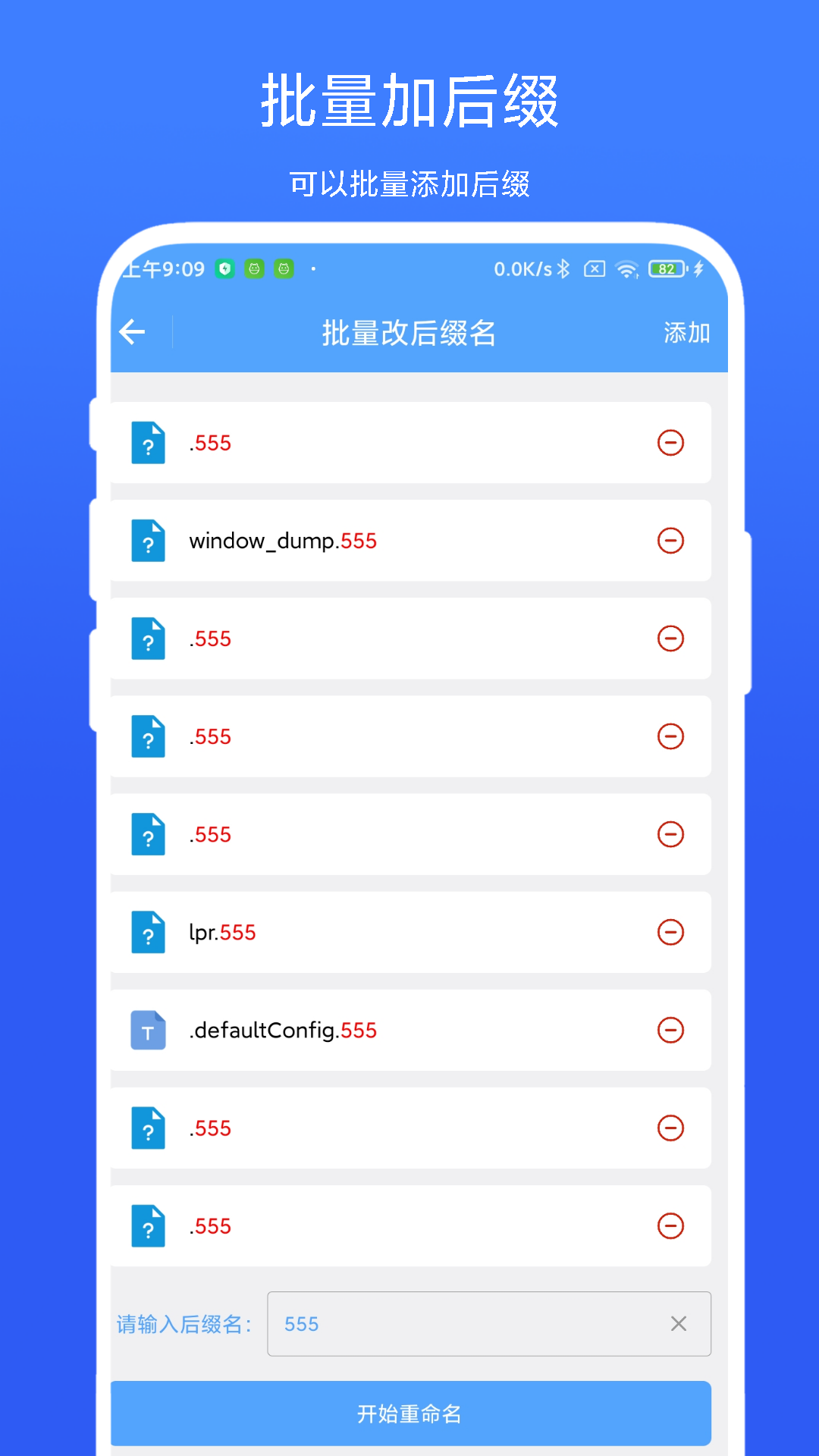Click the battery level indicator
The width and height of the screenshot is (819, 1456).
click(666, 269)
